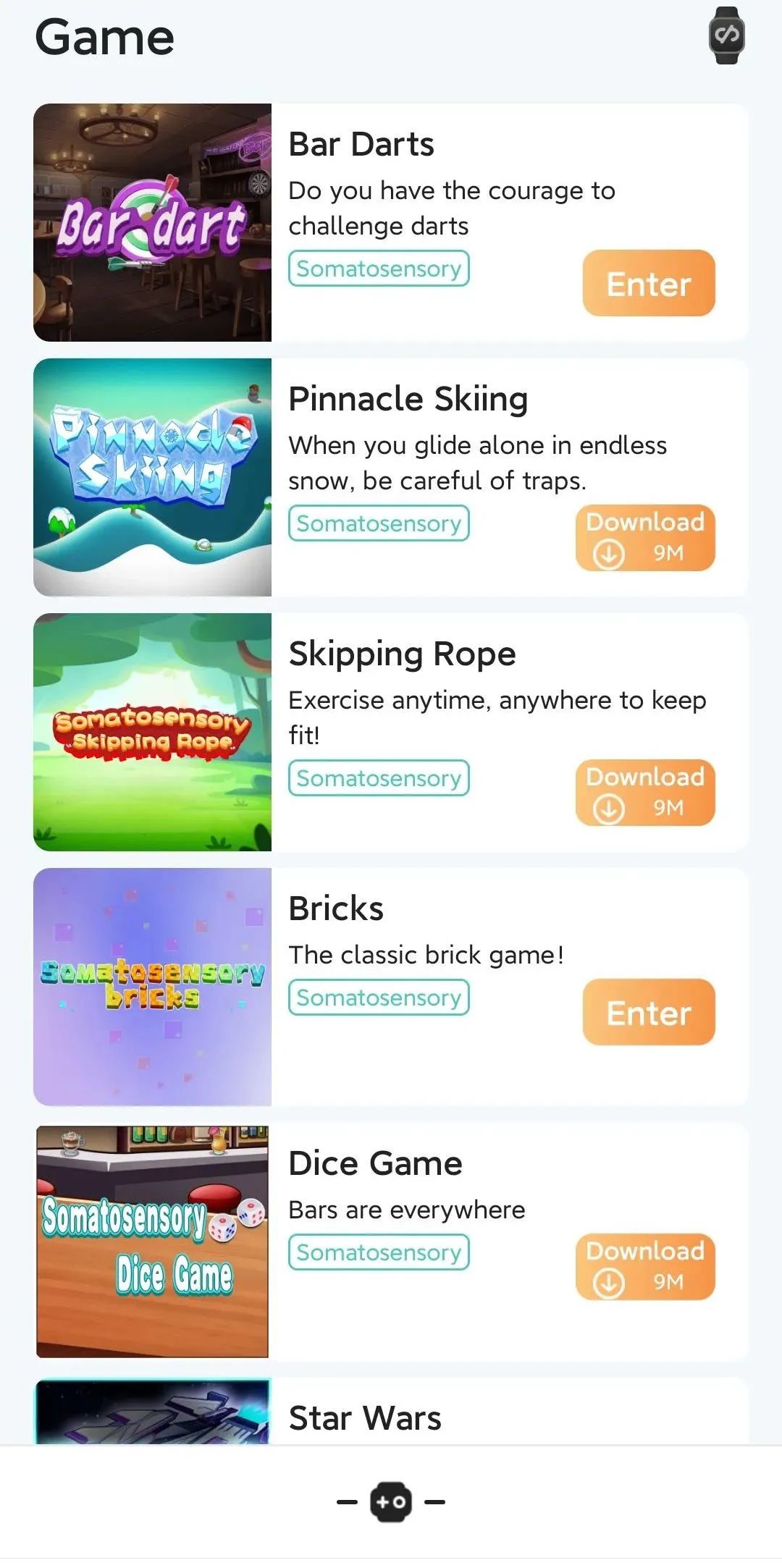Open the Bar Darts cover image
Screen dimensions: 782x1568
152,222
